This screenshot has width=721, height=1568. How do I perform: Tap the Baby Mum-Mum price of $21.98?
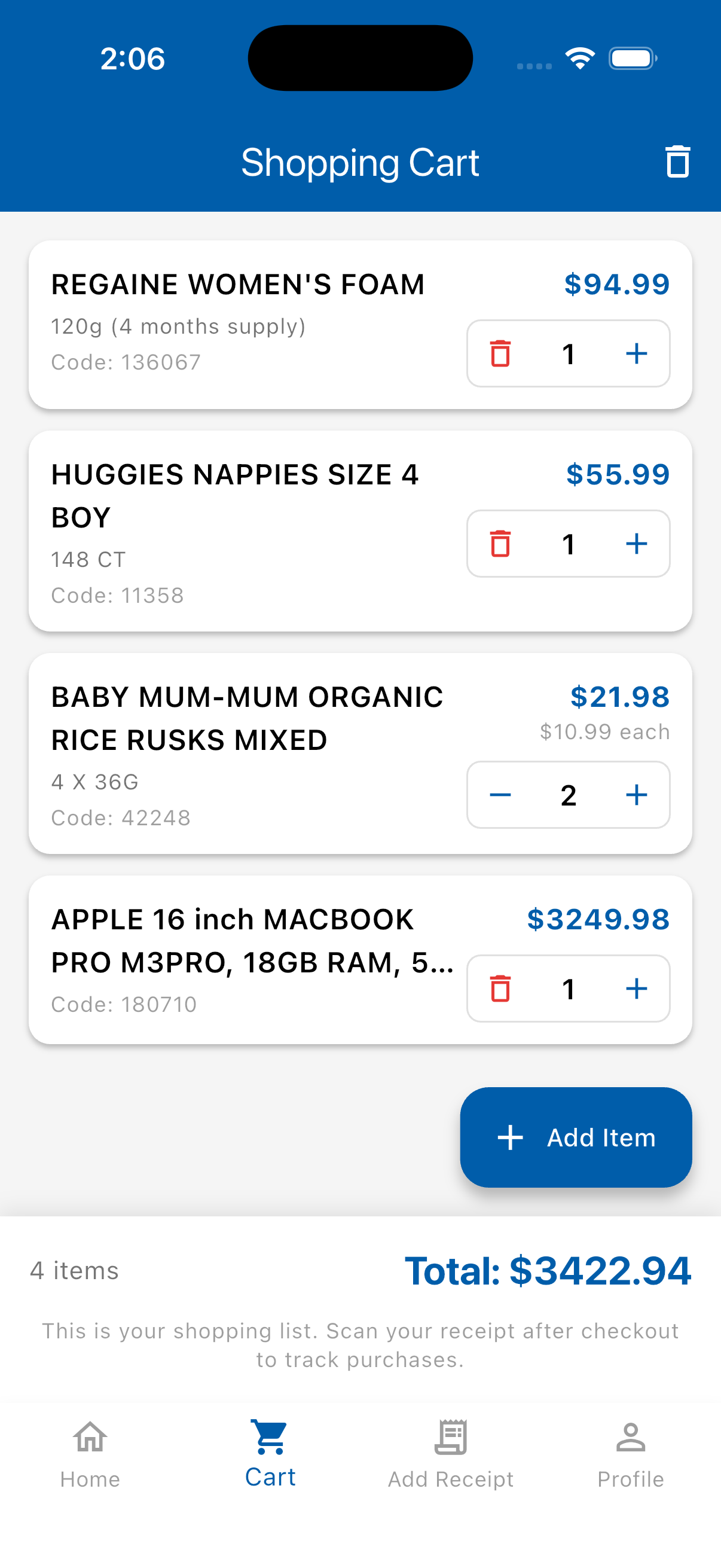[x=619, y=697]
